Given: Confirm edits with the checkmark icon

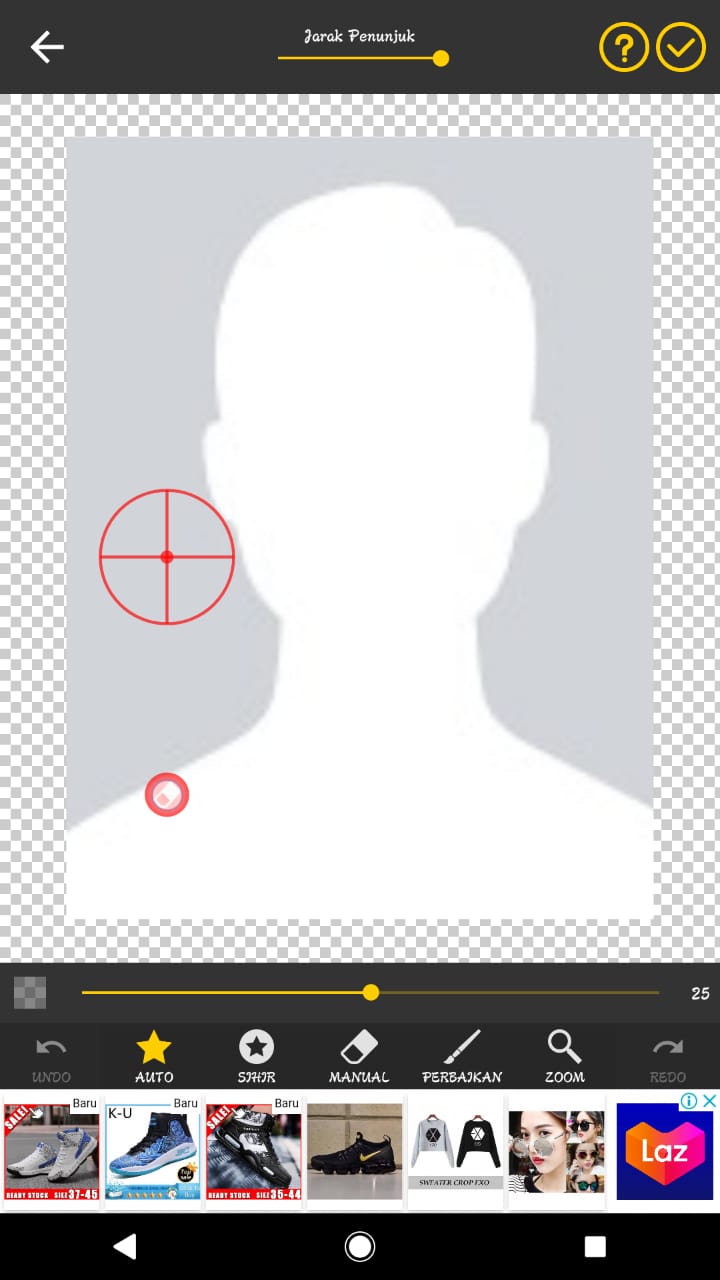Looking at the screenshot, I should [681, 47].
